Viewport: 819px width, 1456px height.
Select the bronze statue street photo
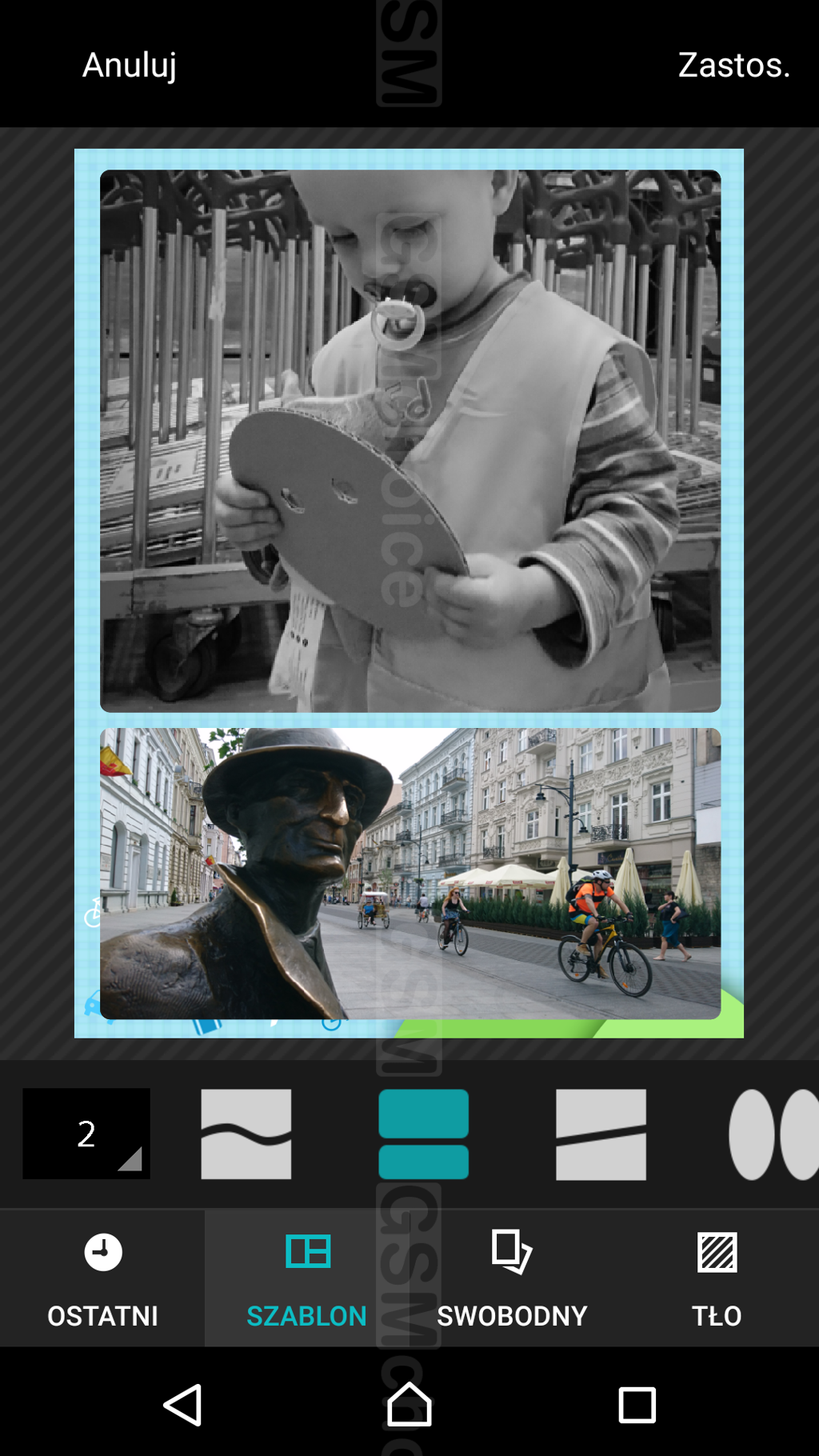click(x=409, y=873)
